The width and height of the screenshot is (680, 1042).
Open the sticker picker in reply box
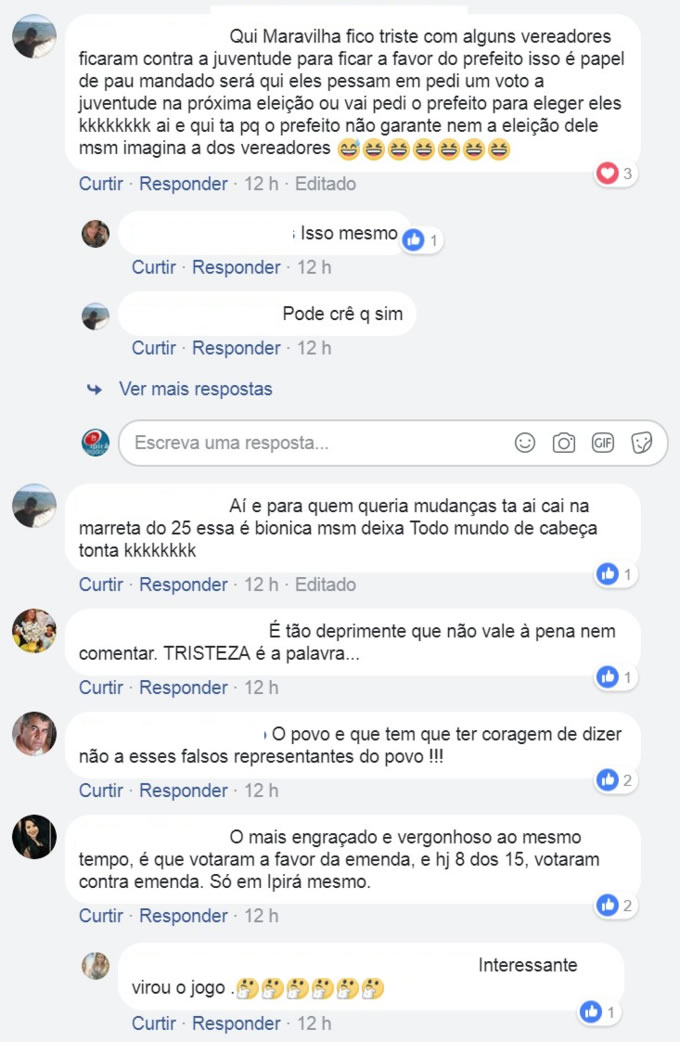pyautogui.click(x=642, y=442)
